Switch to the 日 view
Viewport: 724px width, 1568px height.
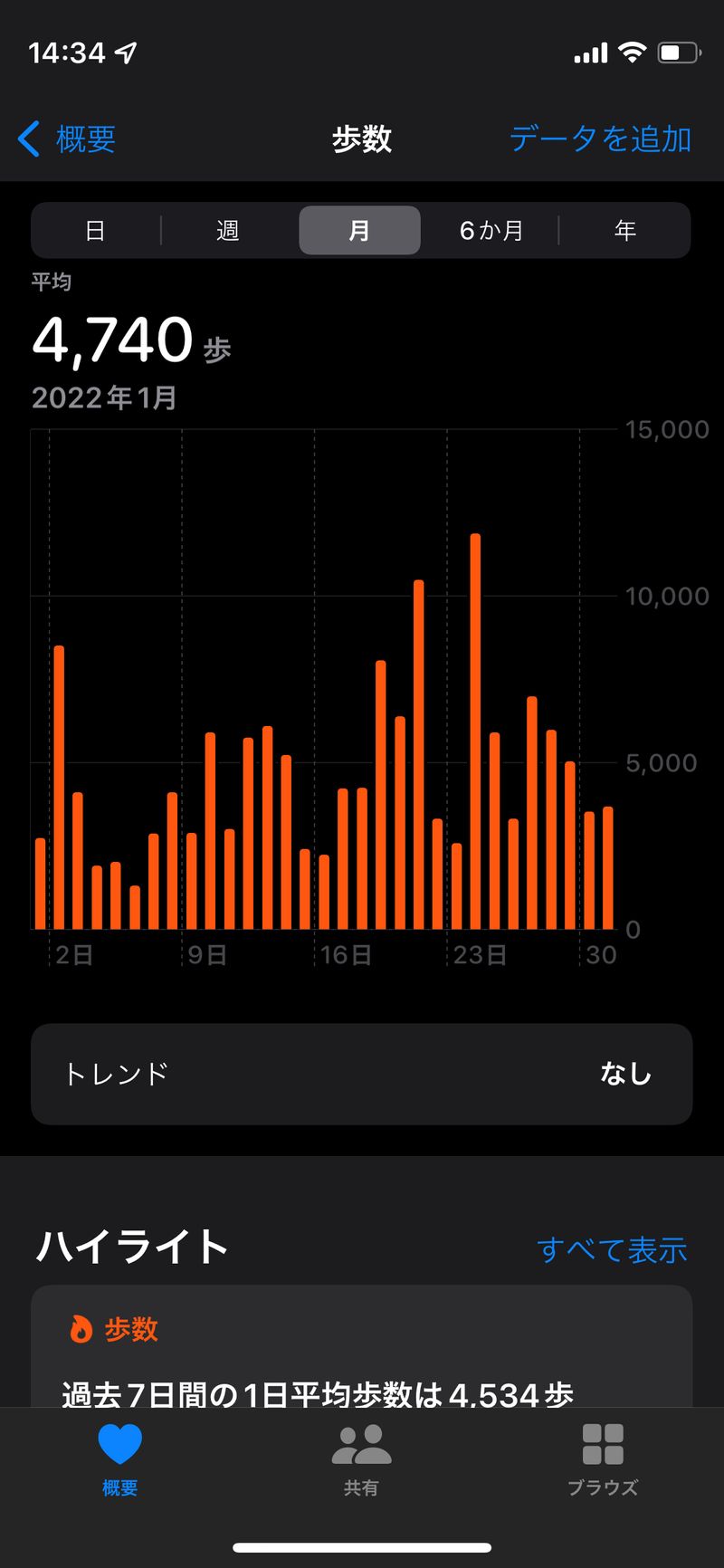(95, 231)
